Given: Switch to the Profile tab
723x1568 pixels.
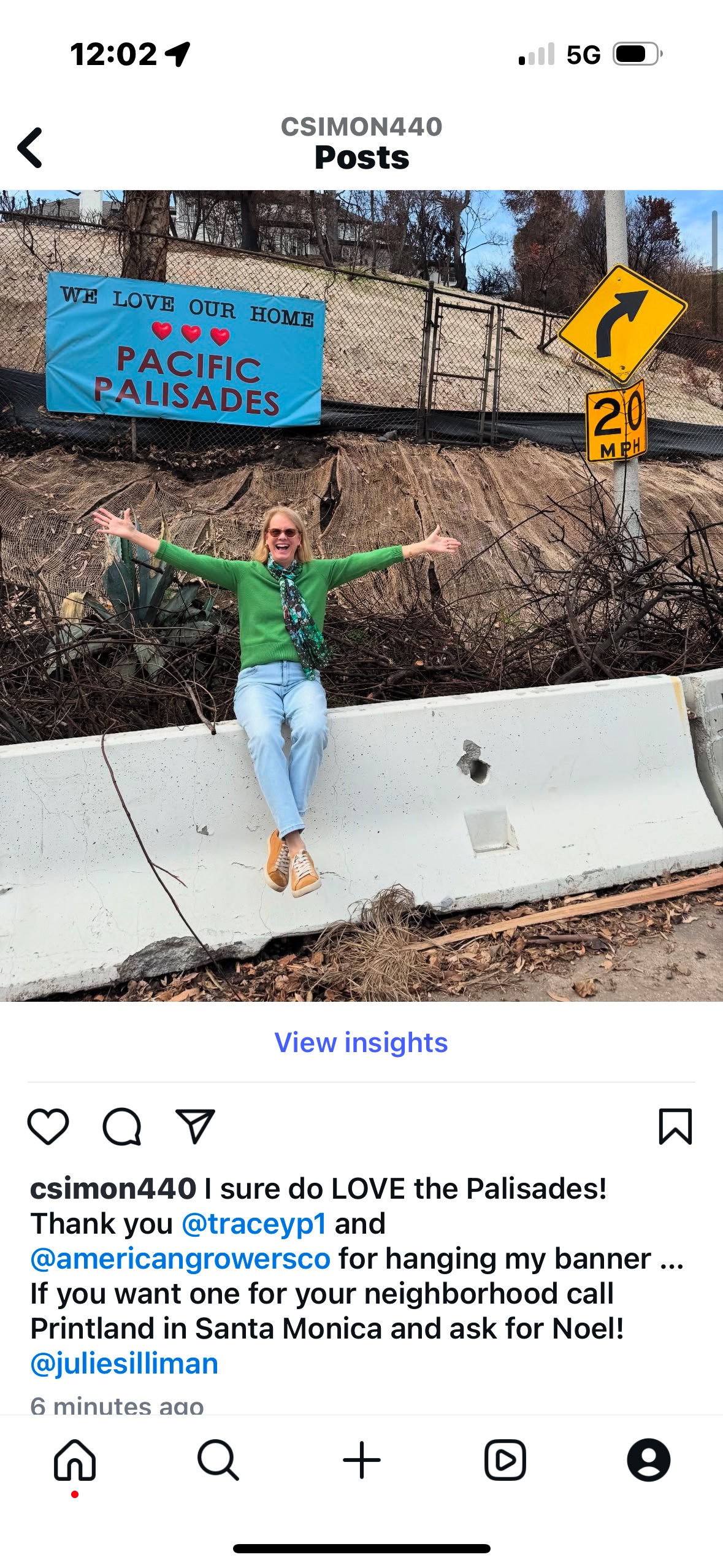Looking at the screenshot, I should tap(648, 1460).
